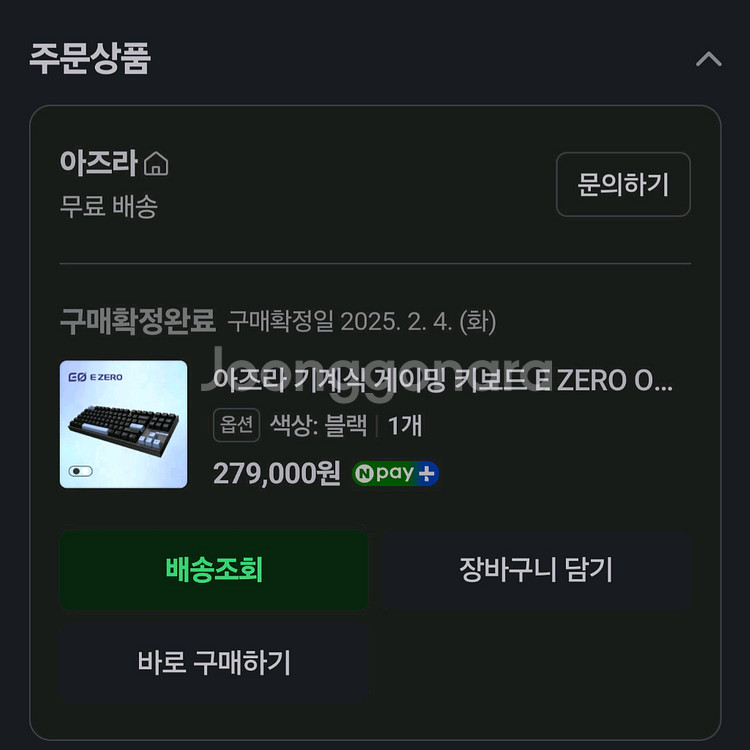This screenshot has width=750, height=750.
Task: Open the 아즈라 store home
Action: click(157, 163)
